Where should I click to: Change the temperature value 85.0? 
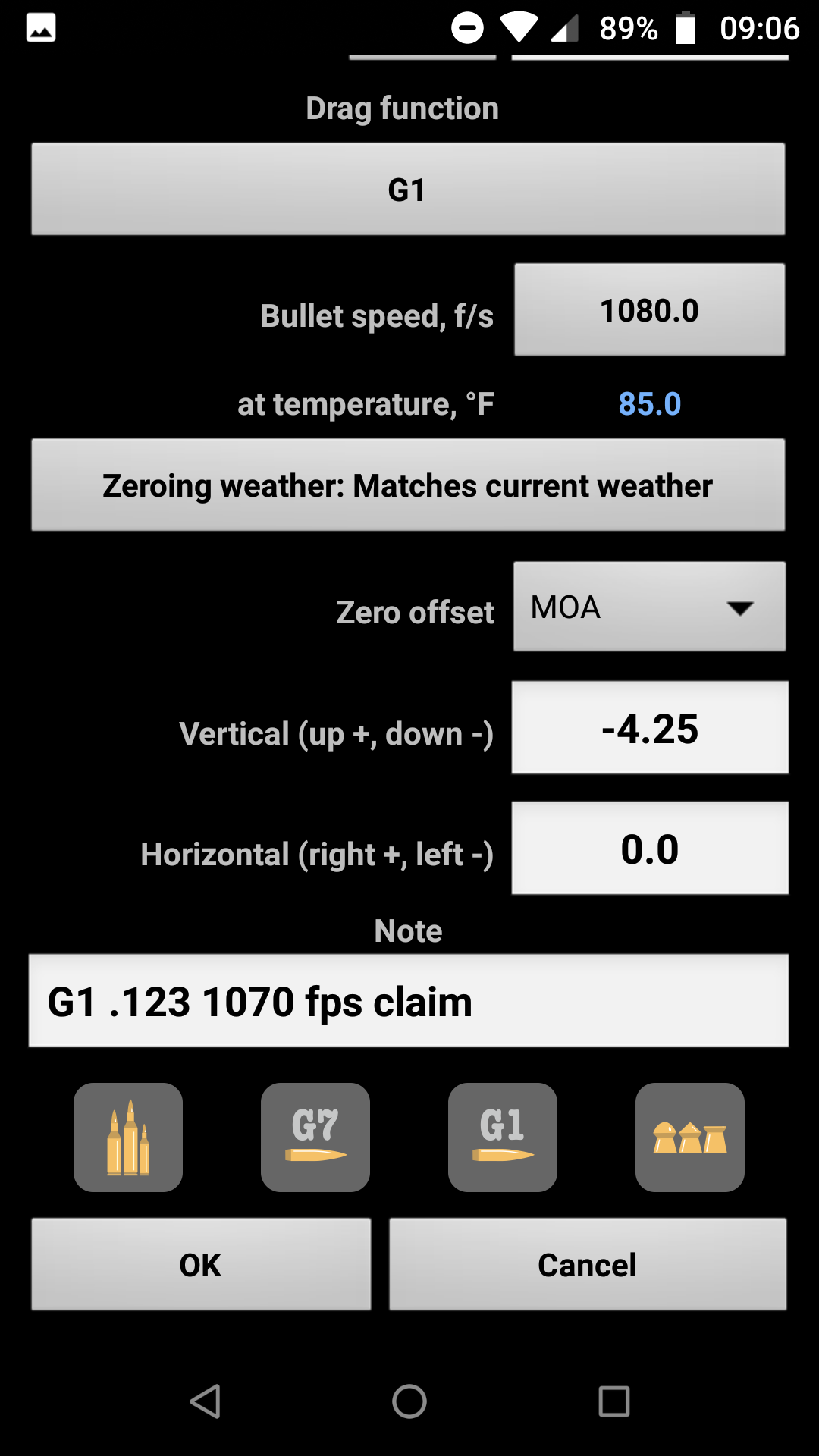[x=650, y=403]
